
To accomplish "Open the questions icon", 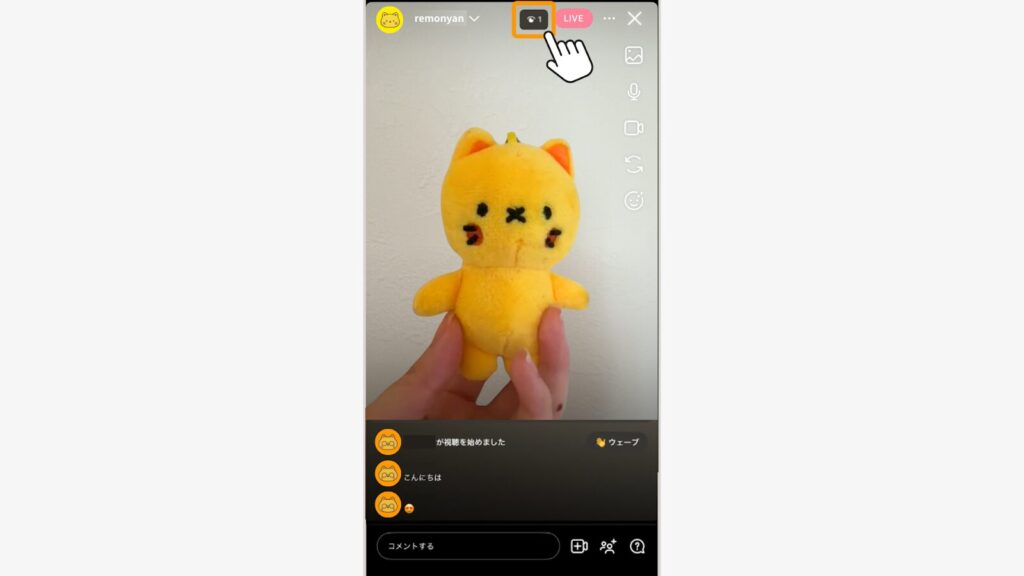I will click(x=637, y=546).
